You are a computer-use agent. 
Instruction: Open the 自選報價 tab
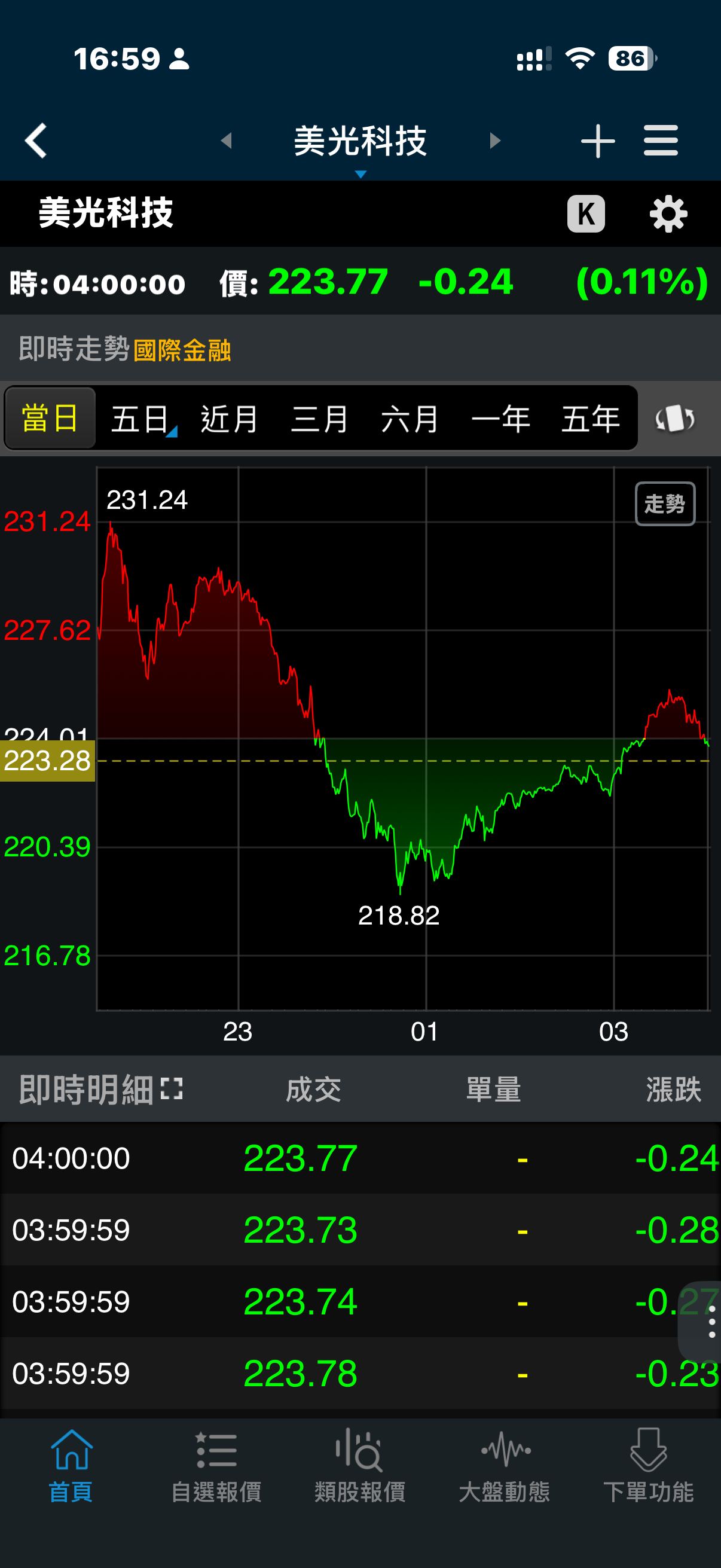click(216, 1467)
